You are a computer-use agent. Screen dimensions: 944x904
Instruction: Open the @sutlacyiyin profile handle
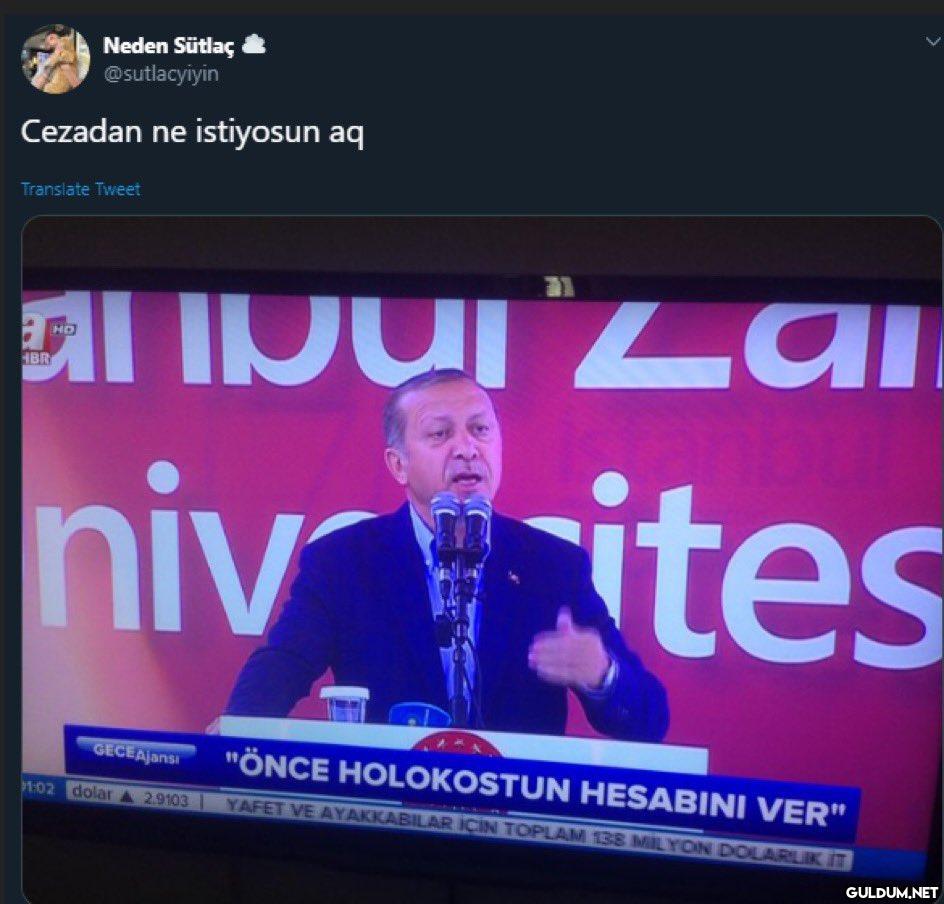point(161,74)
